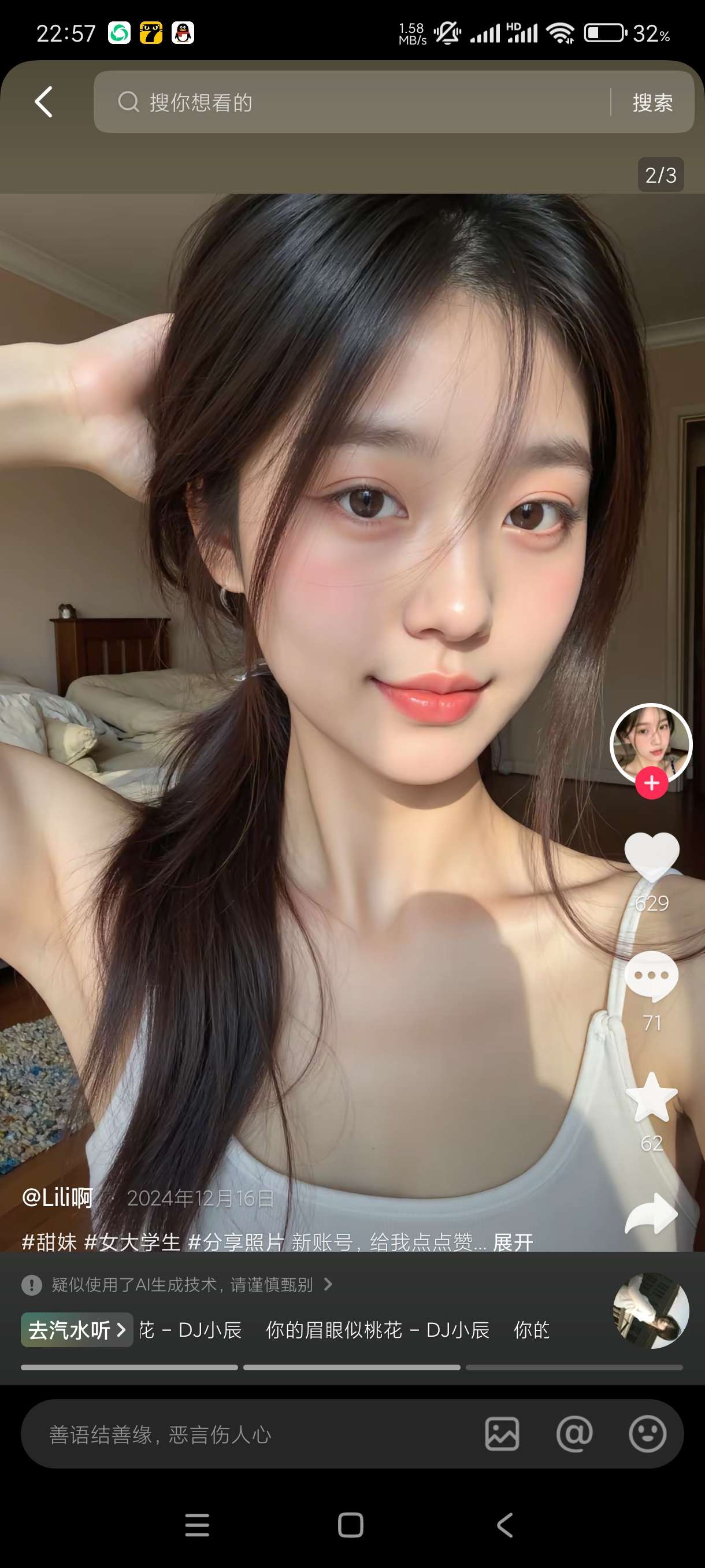The height and width of the screenshot is (1568, 705).
Task: Follow the author with the plus badge
Action: 651,783
